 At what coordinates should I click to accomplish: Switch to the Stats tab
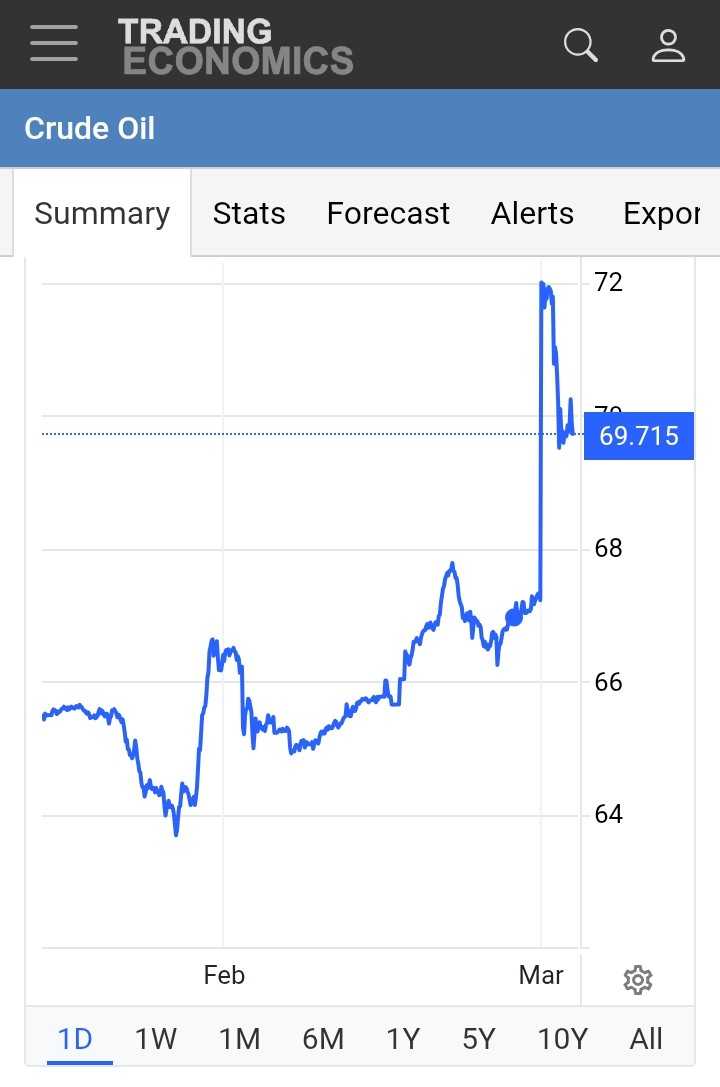pyautogui.click(x=249, y=214)
